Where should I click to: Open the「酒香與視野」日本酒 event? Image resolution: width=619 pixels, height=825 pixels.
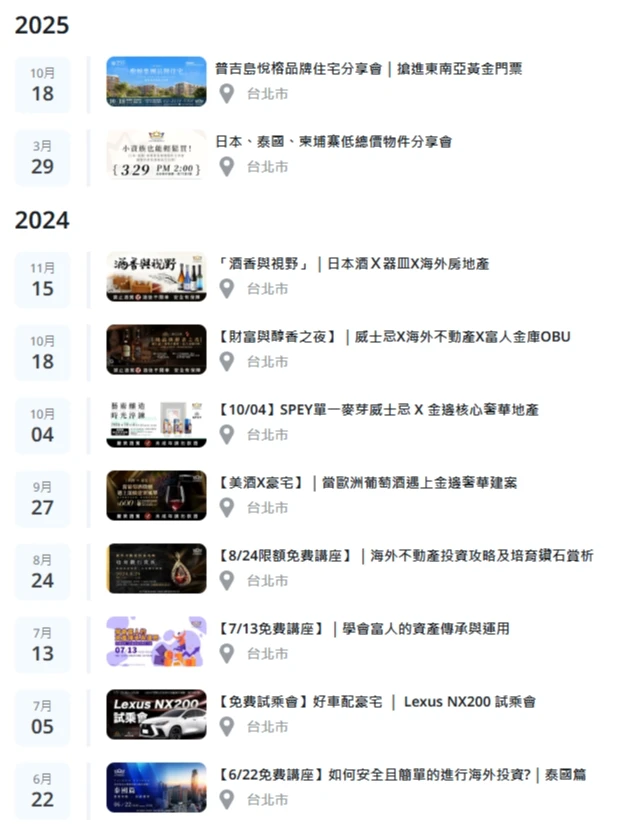pos(352,264)
